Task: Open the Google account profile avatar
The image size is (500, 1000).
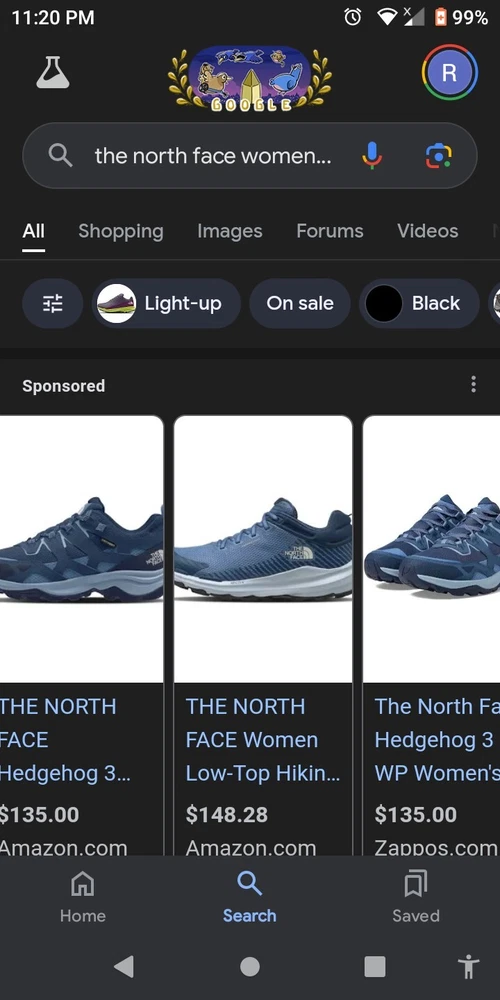Action: [449, 73]
